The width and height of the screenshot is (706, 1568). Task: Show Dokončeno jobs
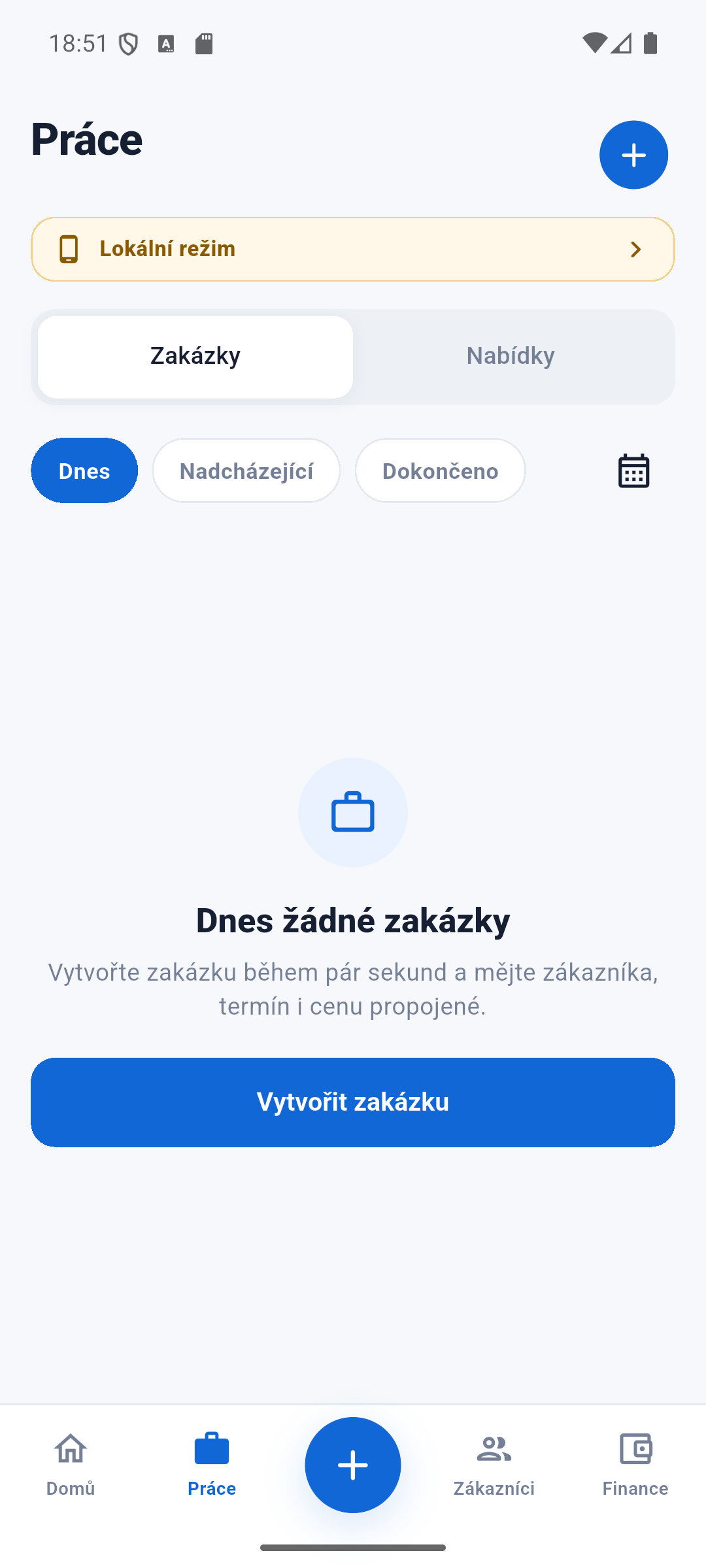pos(440,470)
